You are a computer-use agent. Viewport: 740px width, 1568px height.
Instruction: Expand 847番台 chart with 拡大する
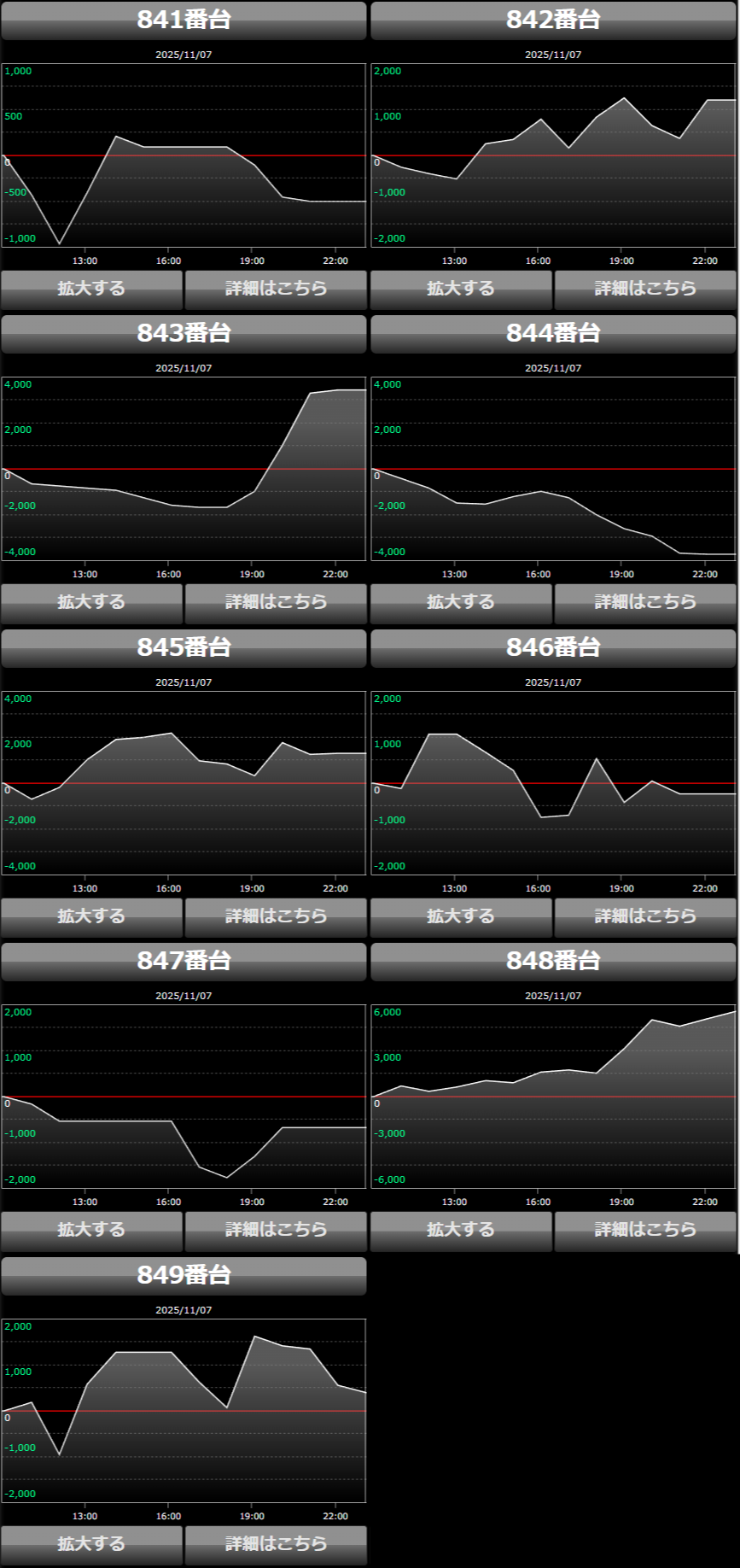tap(91, 1230)
